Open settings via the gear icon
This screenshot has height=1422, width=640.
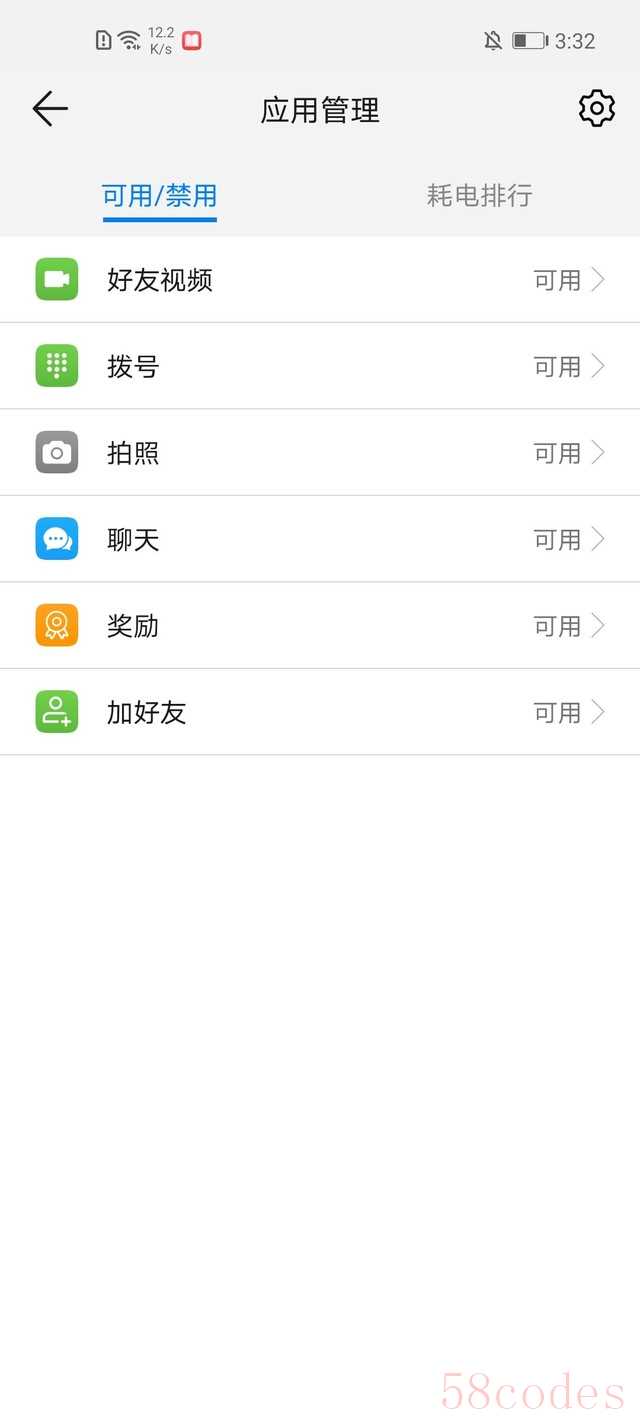597,108
